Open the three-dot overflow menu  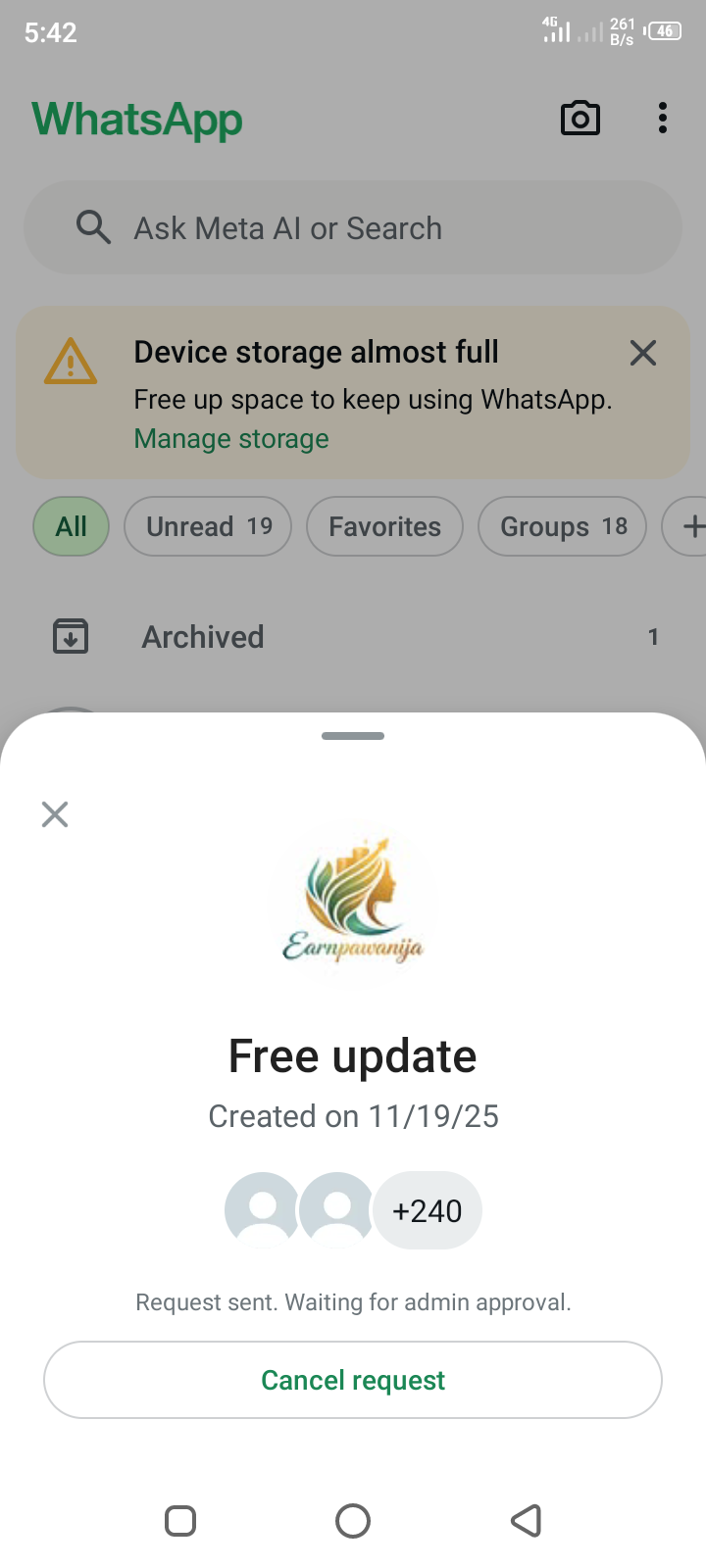663,119
